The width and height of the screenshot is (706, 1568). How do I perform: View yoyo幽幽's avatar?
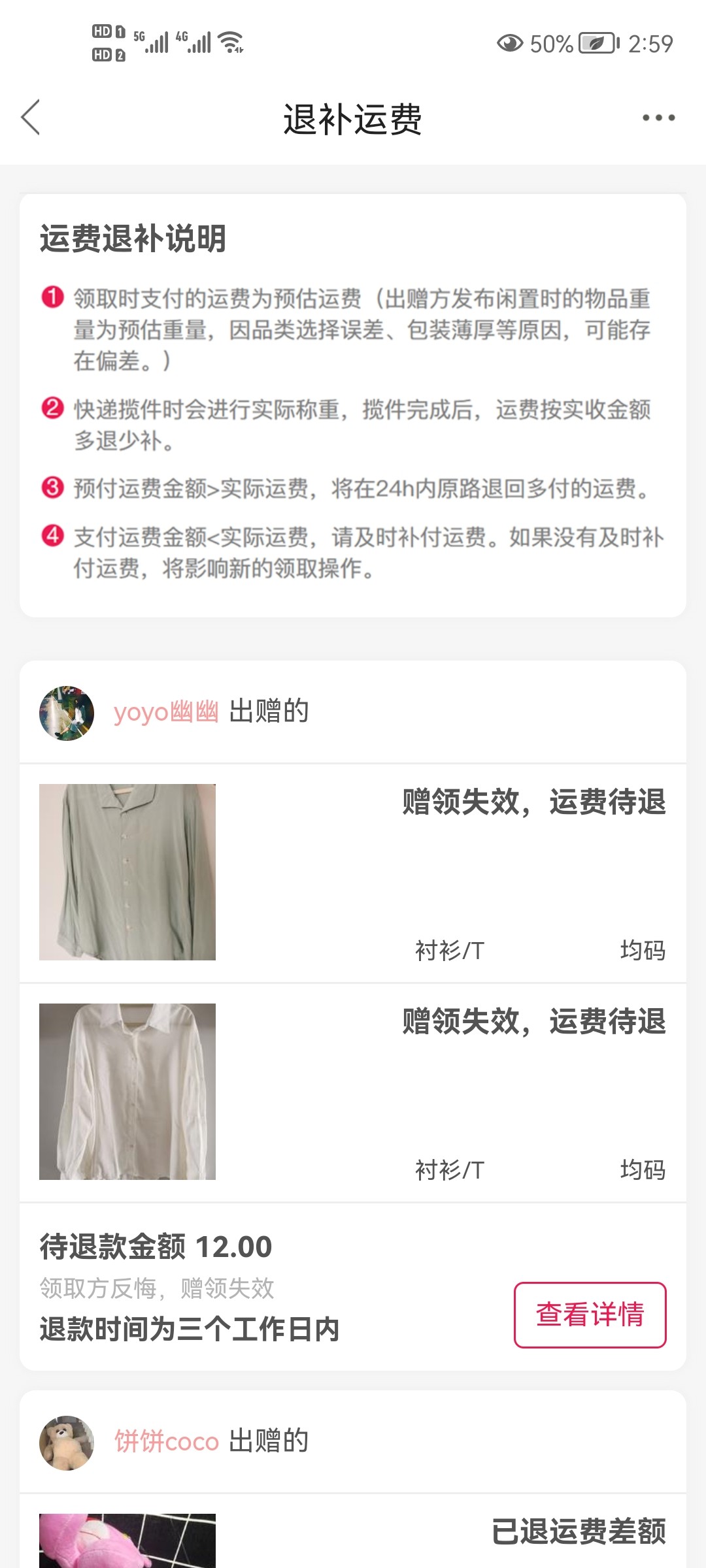67,713
